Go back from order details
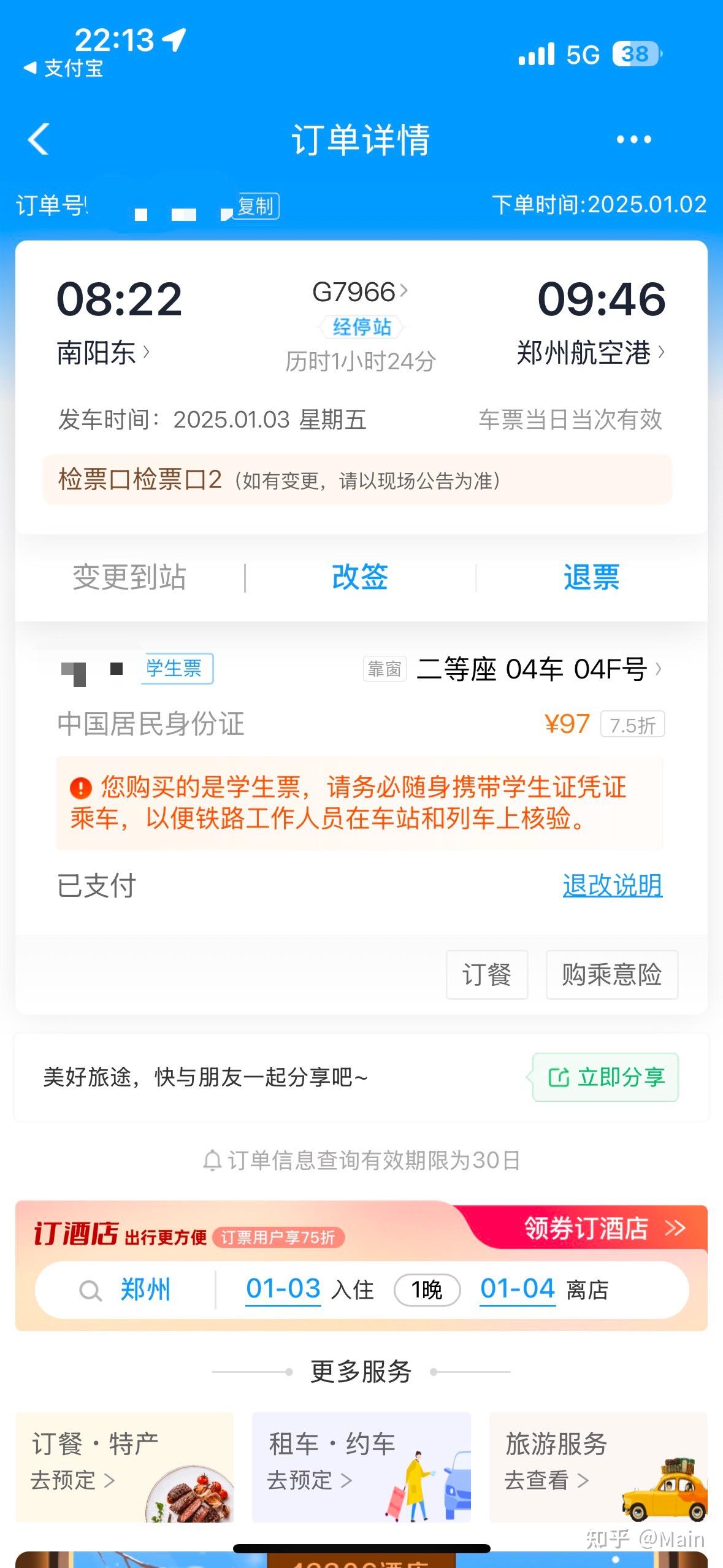The height and width of the screenshot is (1568, 723). pos(39,139)
